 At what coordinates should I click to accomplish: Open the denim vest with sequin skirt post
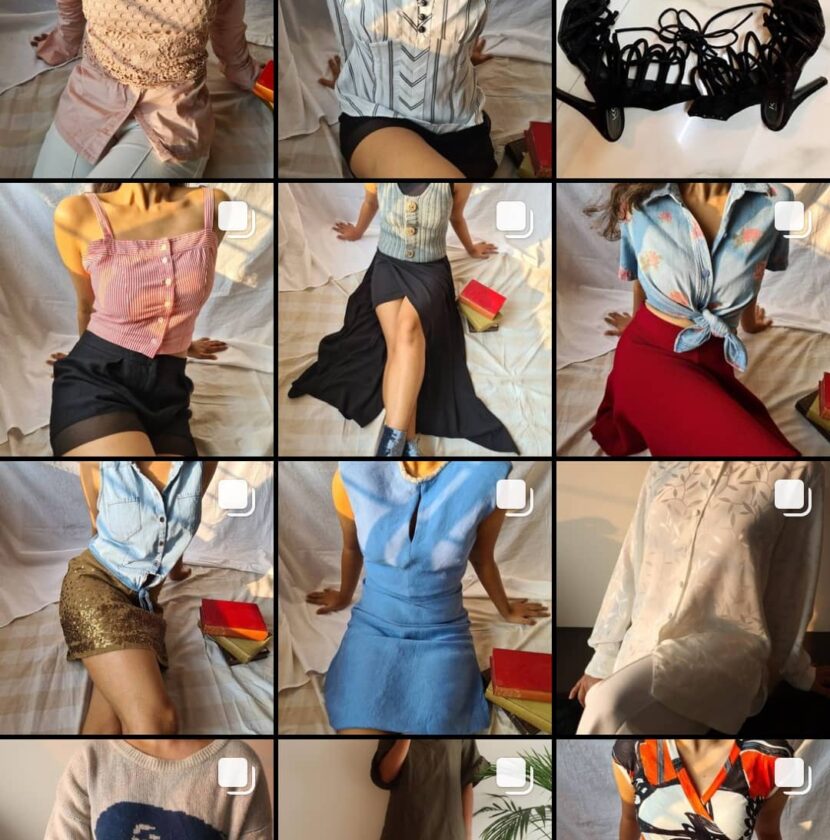pyautogui.click(x=137, y=598)
